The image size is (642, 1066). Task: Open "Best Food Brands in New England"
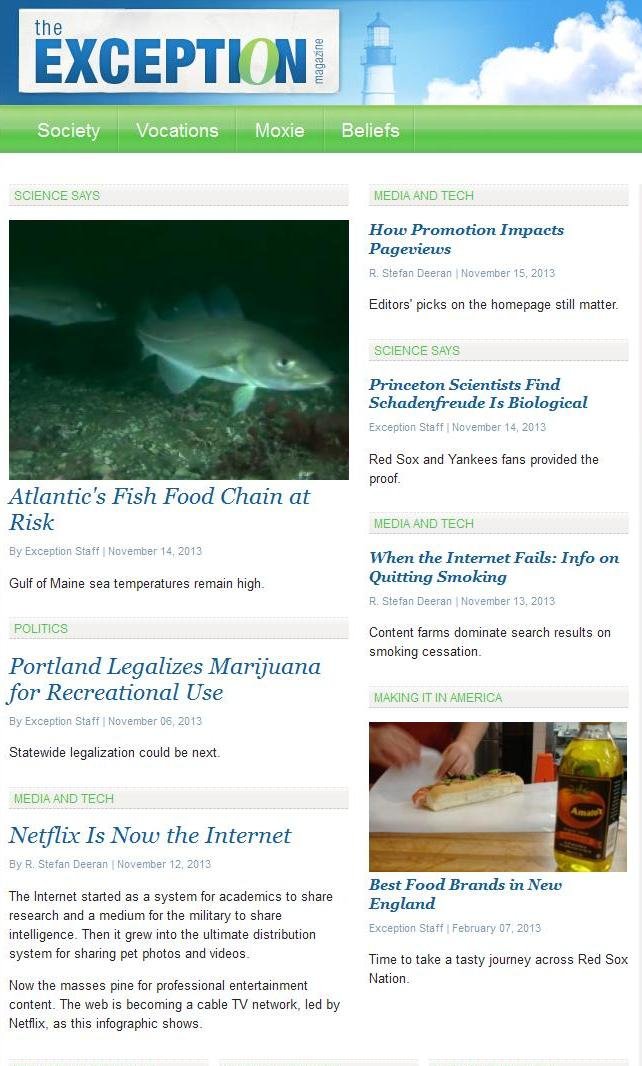[465, 894]
